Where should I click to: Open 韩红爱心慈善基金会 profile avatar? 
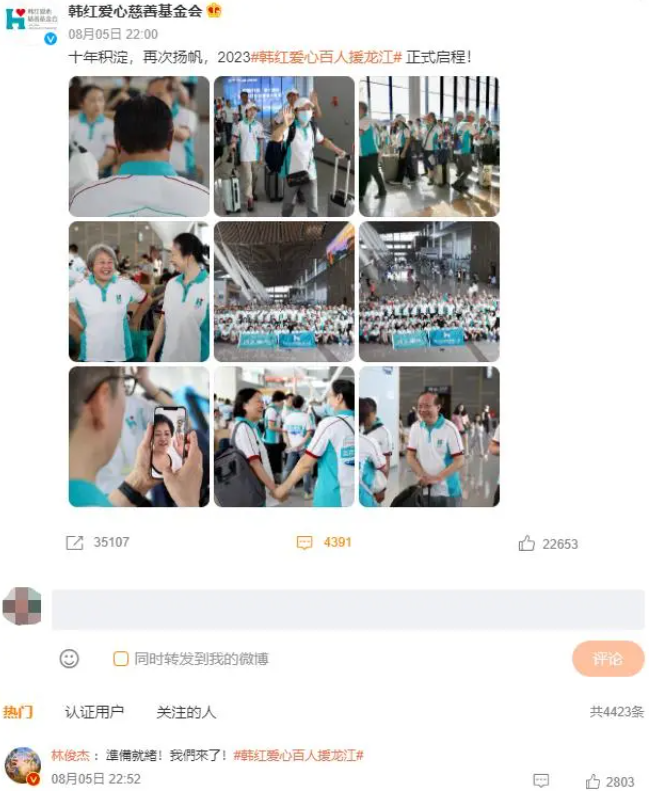30,21
